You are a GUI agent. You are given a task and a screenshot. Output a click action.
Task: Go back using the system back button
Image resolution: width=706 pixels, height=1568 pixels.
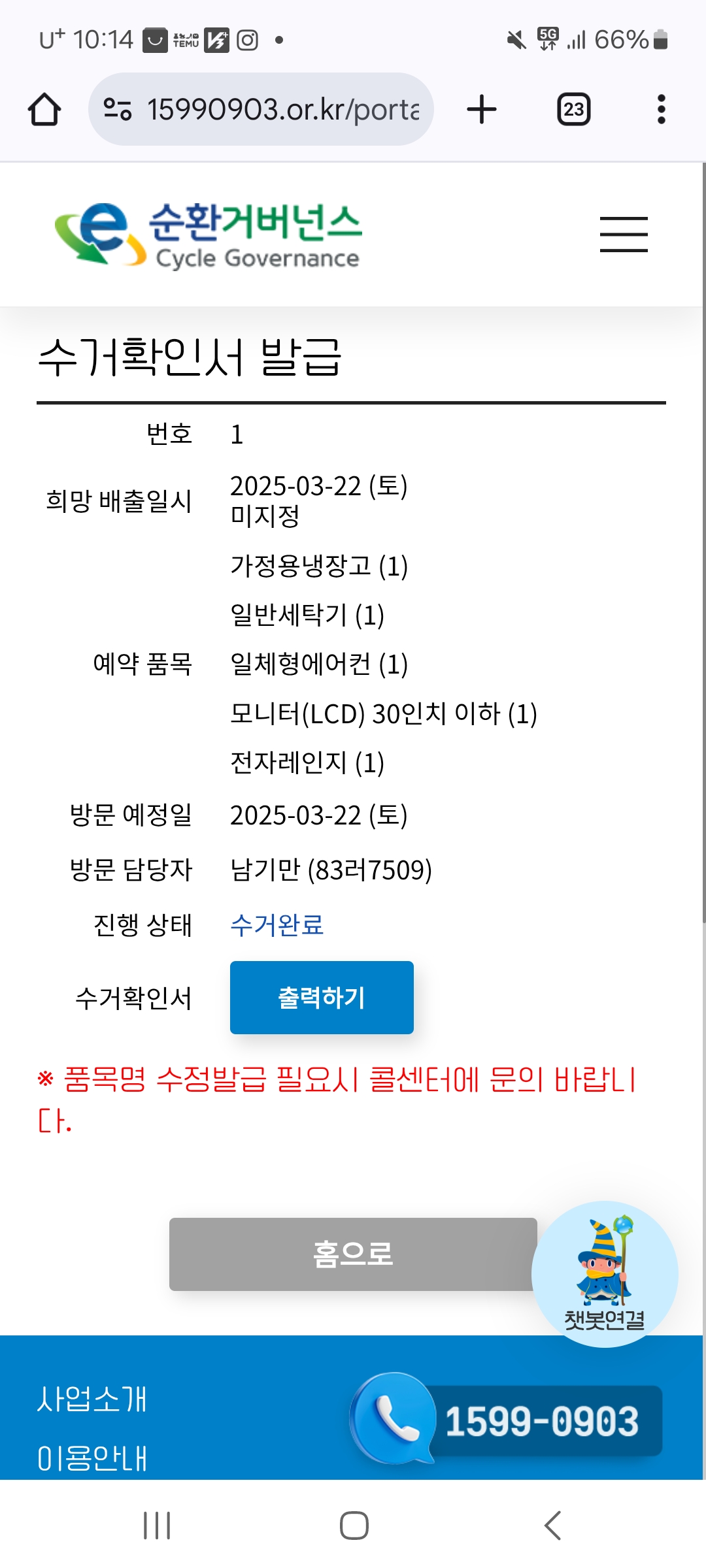click(x=552, y=1526)
